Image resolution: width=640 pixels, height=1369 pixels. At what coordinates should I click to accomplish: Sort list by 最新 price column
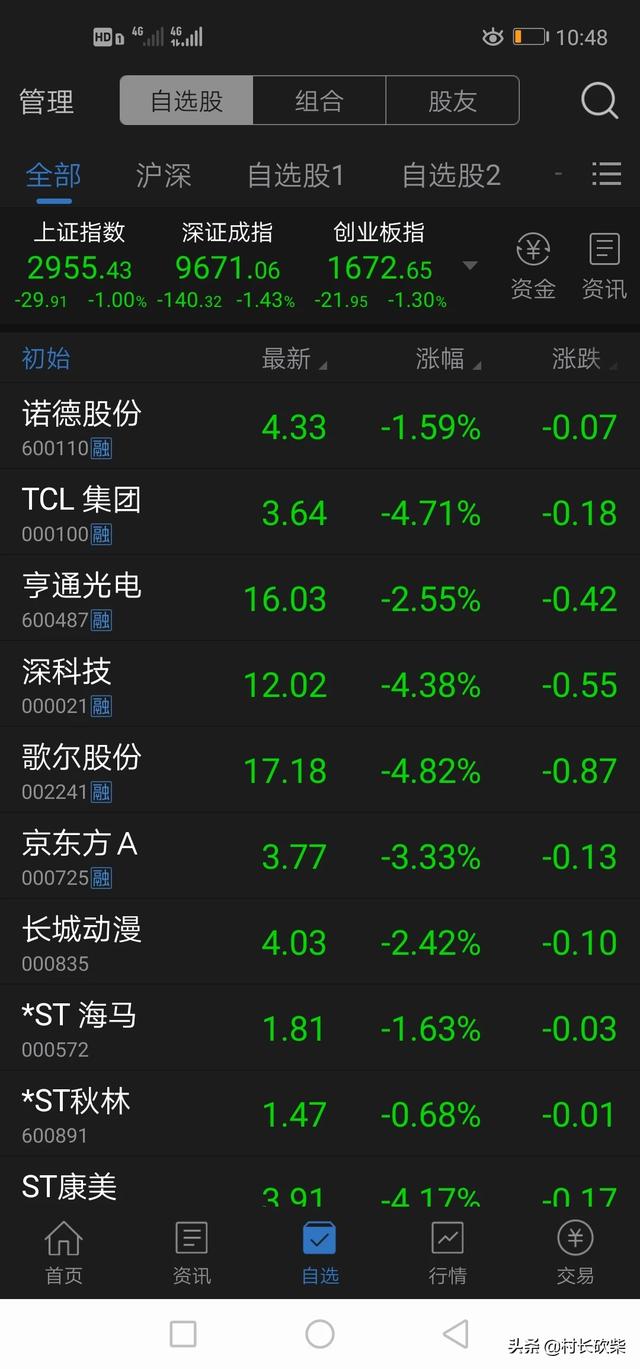(293, 359)
